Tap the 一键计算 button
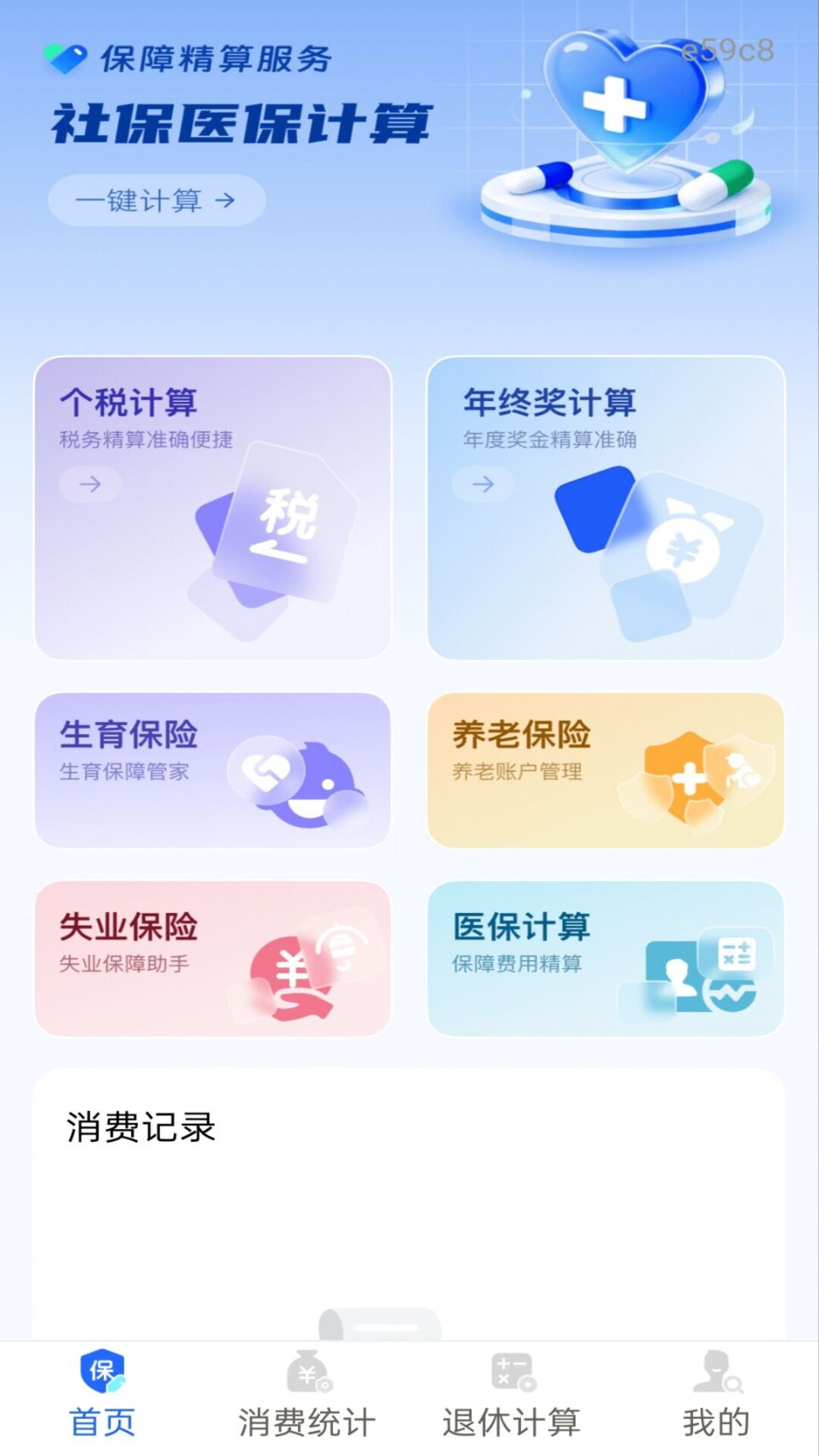The height and width of the screenshot is (1456, 819). click(x=157, y=200)
